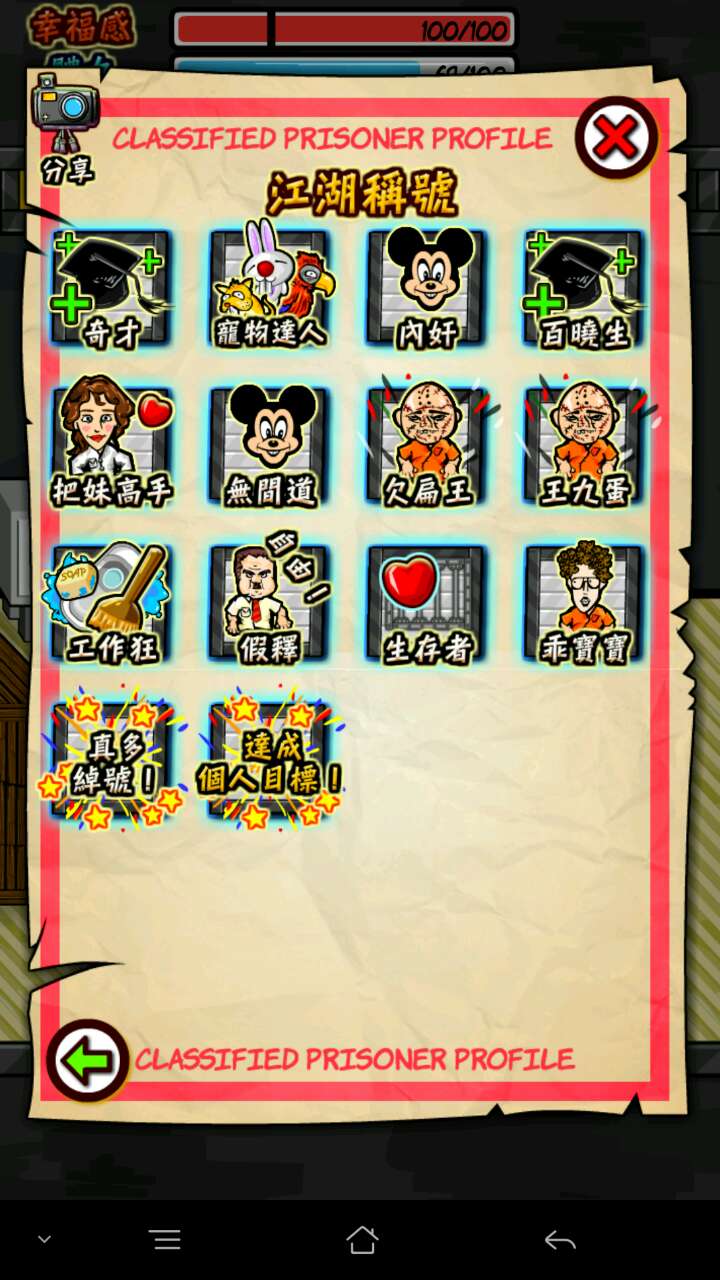View the 王九蛋 title badge

click(584, 446)
